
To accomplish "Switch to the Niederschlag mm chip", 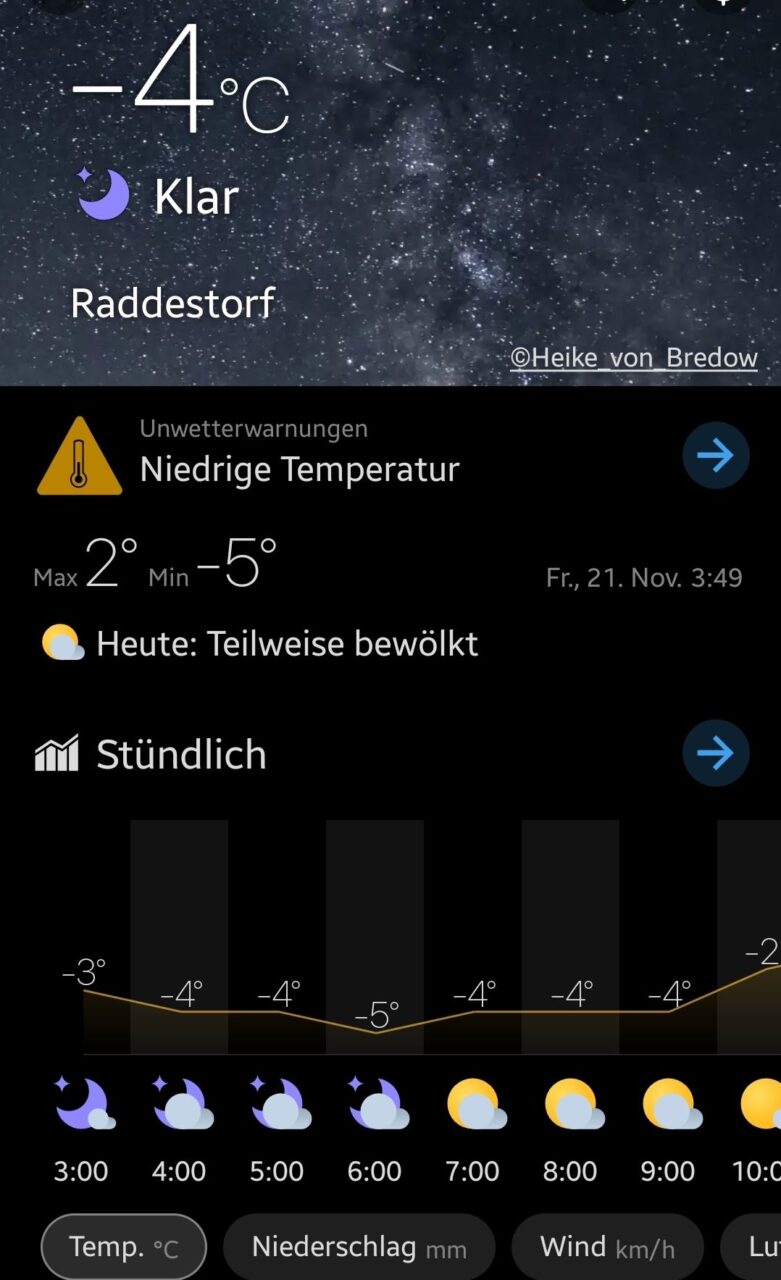I will coord(359,1247).
